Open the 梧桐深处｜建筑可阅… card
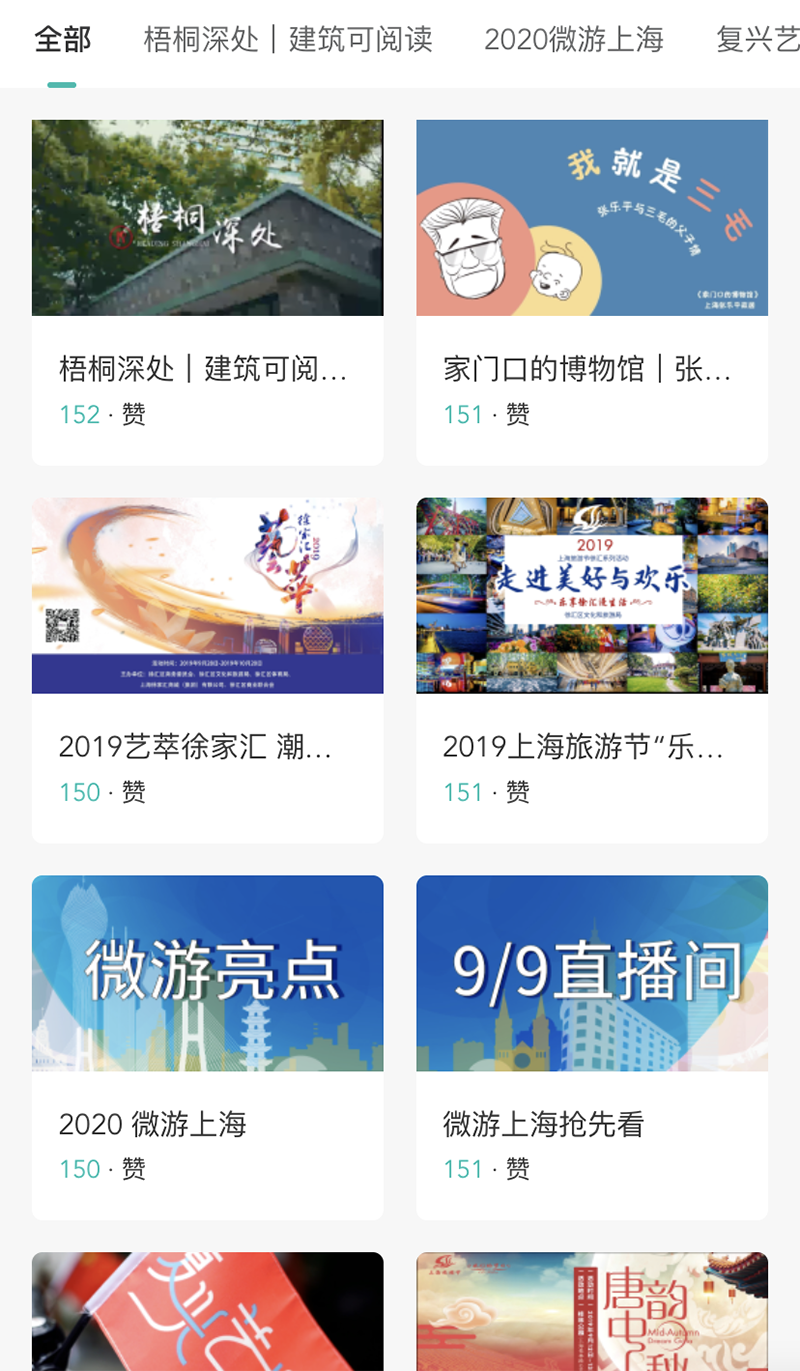Viewport: 800px width, 1371px height. [x=208, y=292]
